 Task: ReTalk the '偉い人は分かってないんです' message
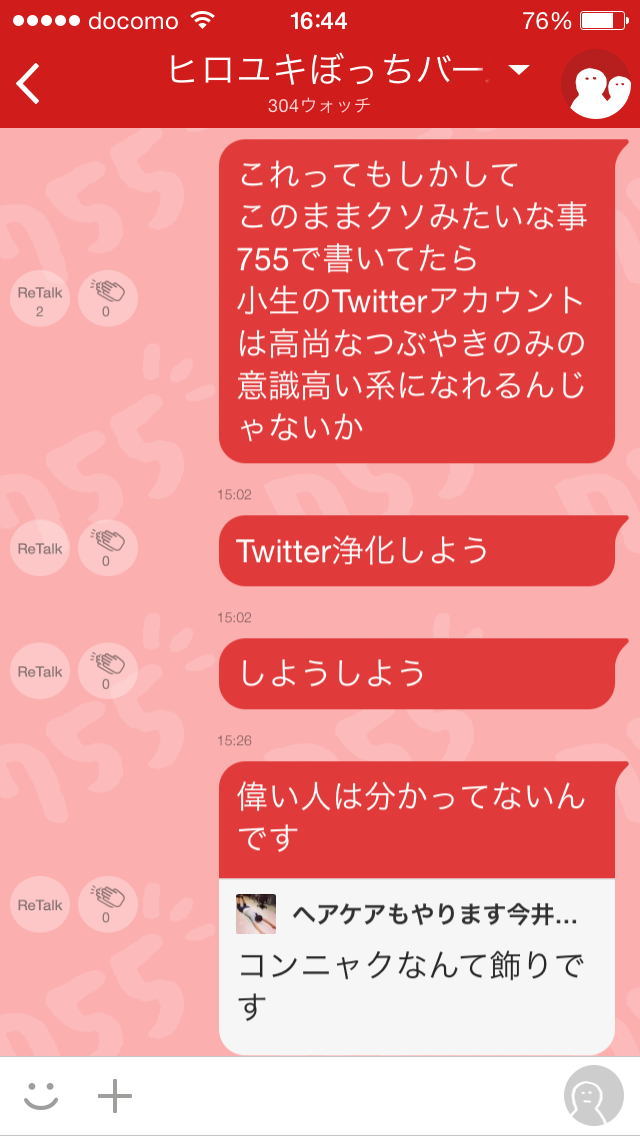pyautogui.click(x=40, y=905)
